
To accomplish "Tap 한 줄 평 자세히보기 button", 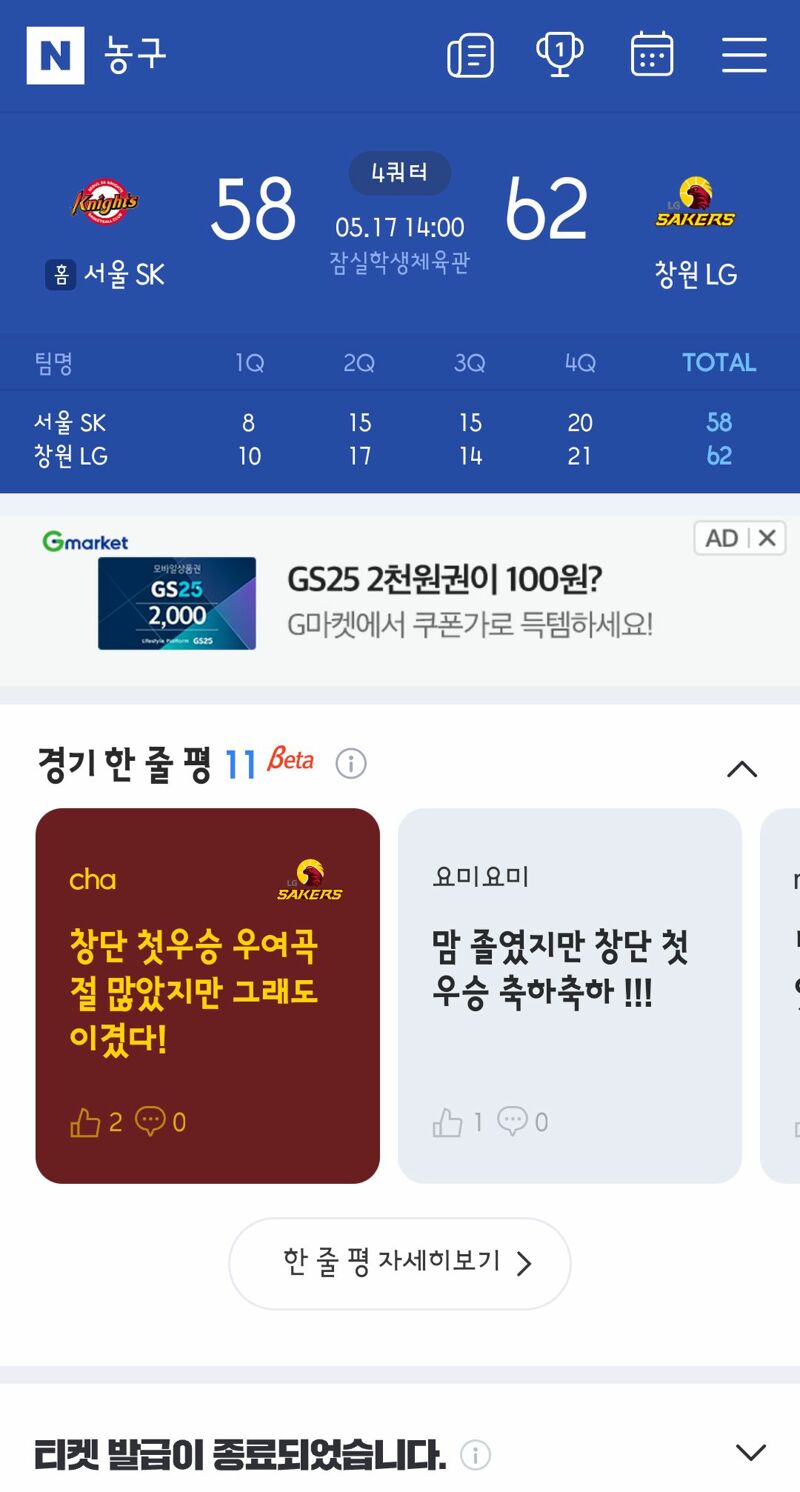I will (400, 1263).
